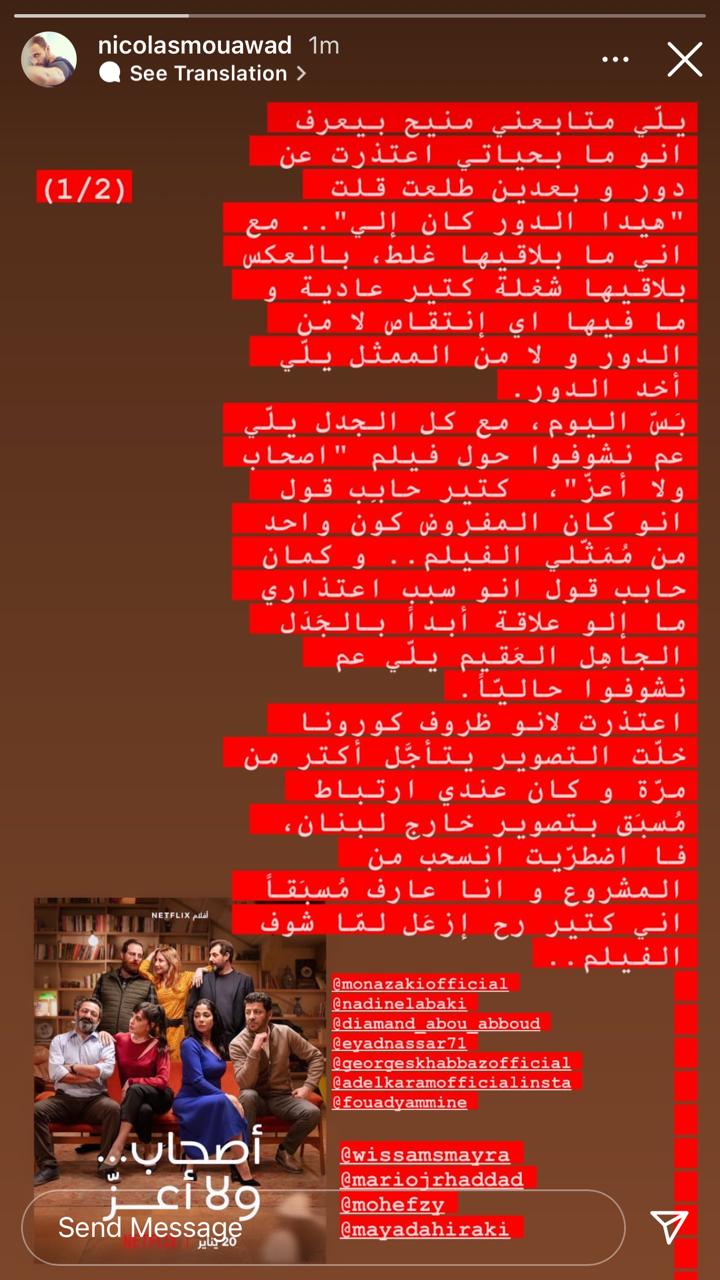Tap See Translation for the story

[207, 73]
